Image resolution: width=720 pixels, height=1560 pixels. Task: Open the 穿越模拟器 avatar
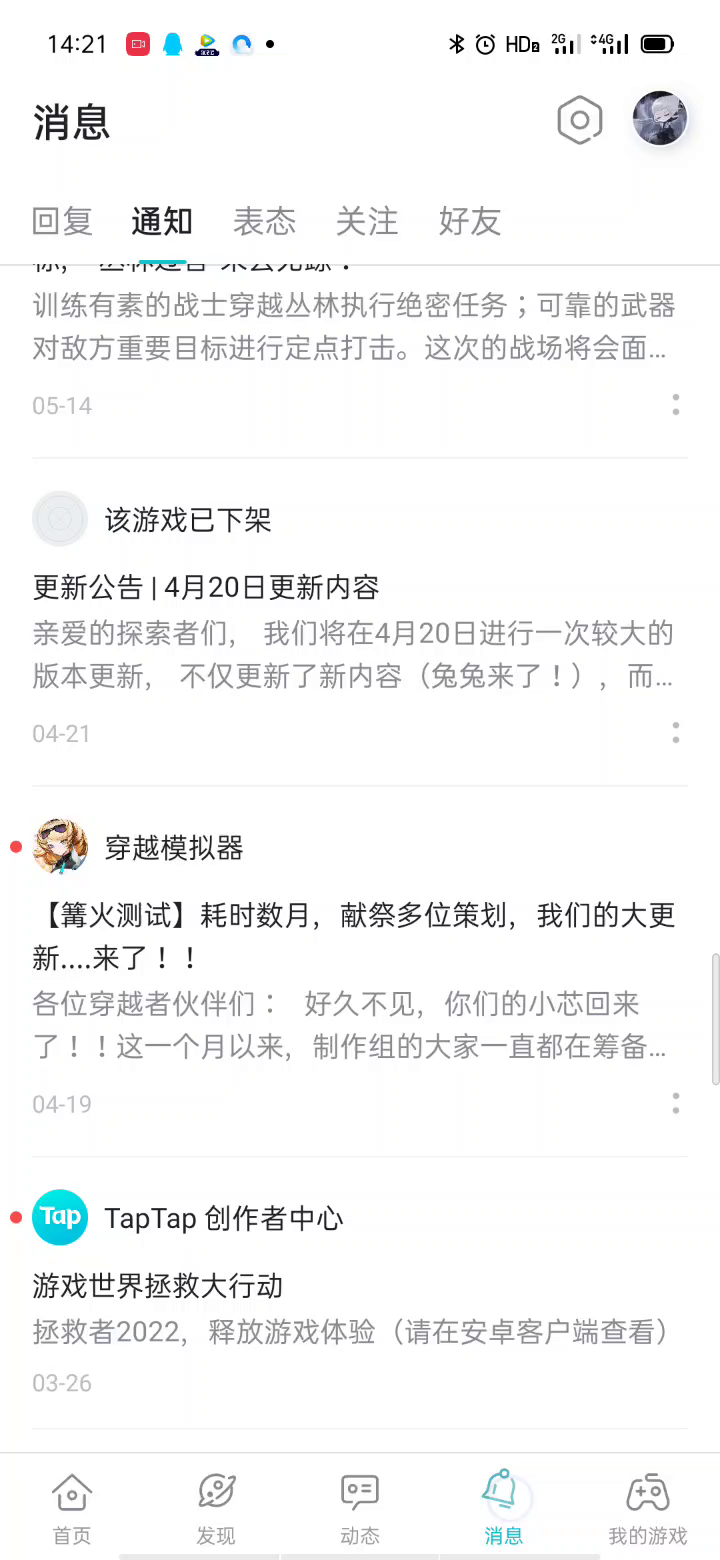tap(60, 847)
